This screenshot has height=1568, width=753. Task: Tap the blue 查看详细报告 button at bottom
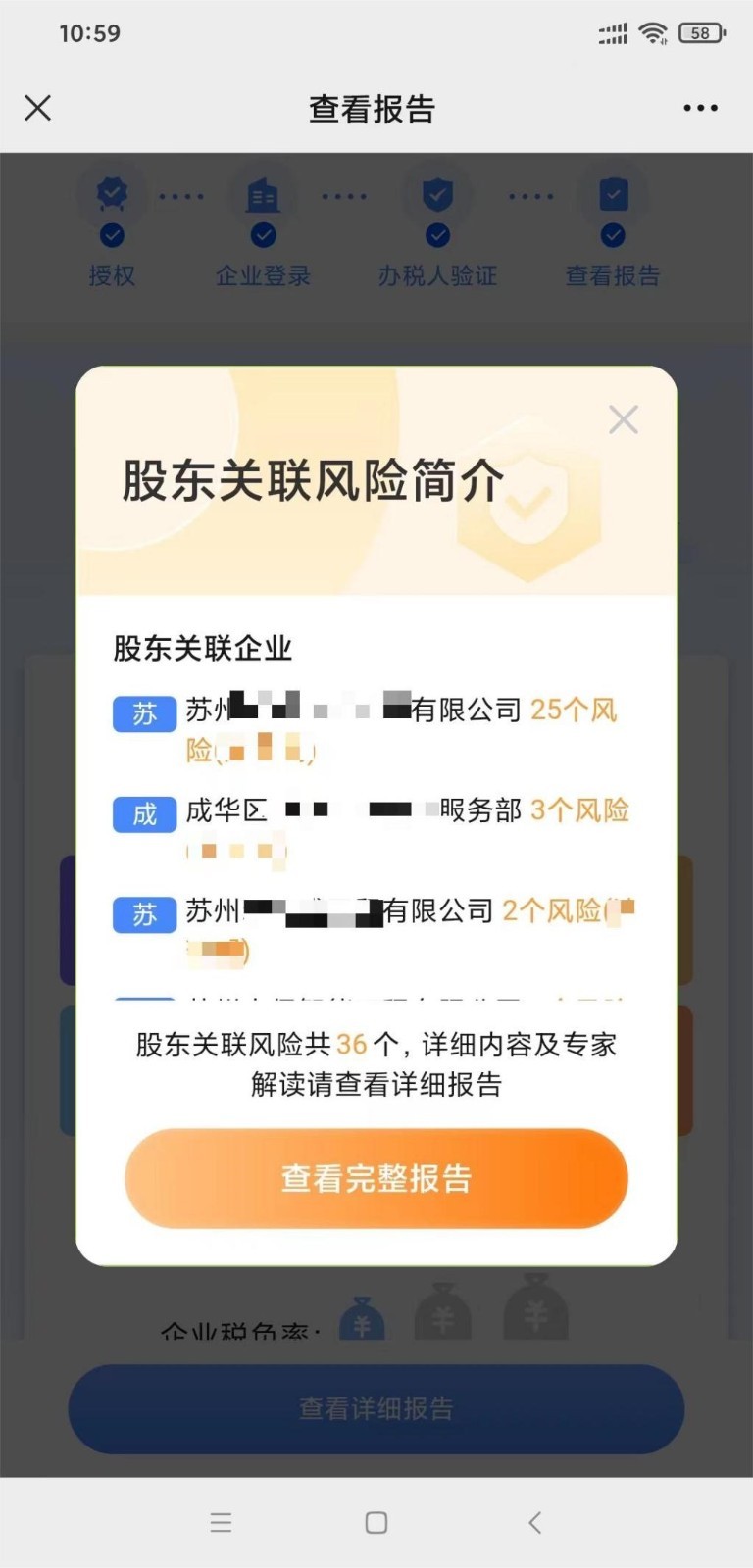click(376, 1409)
